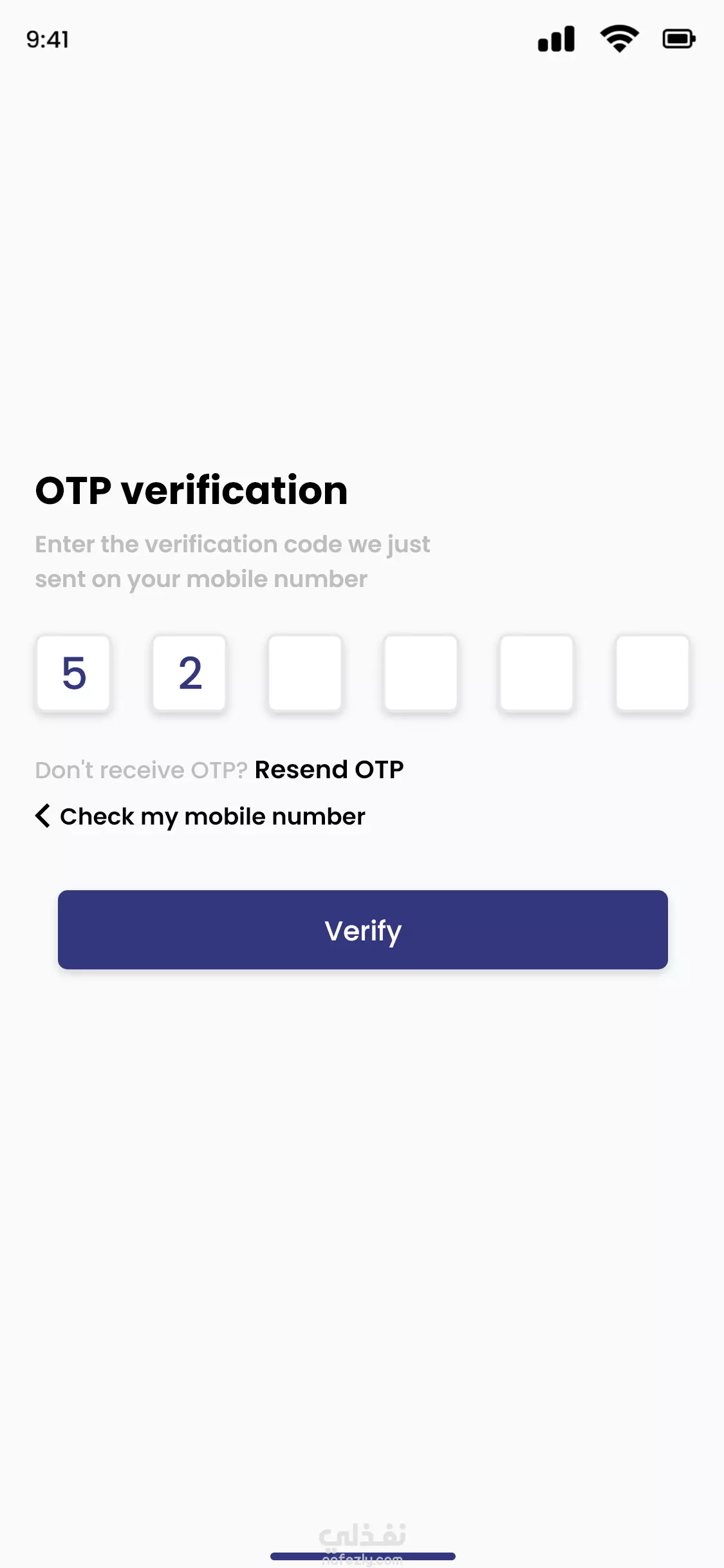Screen dimensions: 724x1568
Task: Focus the third OTP digit box
Action: point(305,673)
